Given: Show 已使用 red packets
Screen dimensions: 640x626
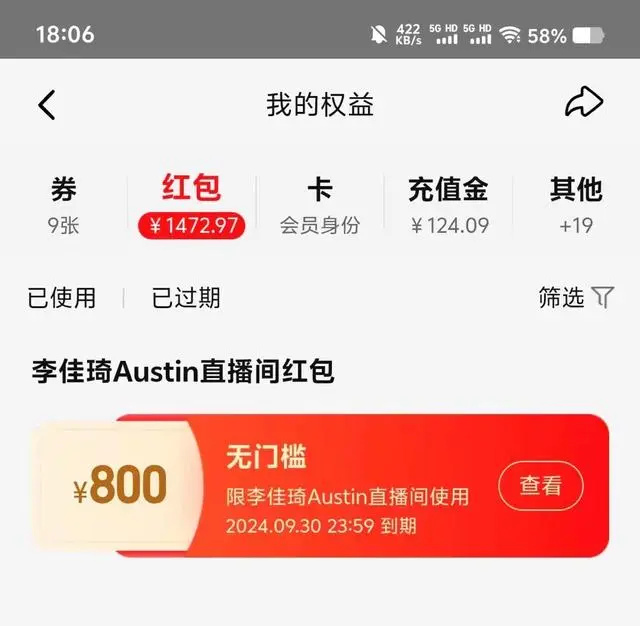Looking at the screenshot, I should pyautogui.click(x=62, y=298).
